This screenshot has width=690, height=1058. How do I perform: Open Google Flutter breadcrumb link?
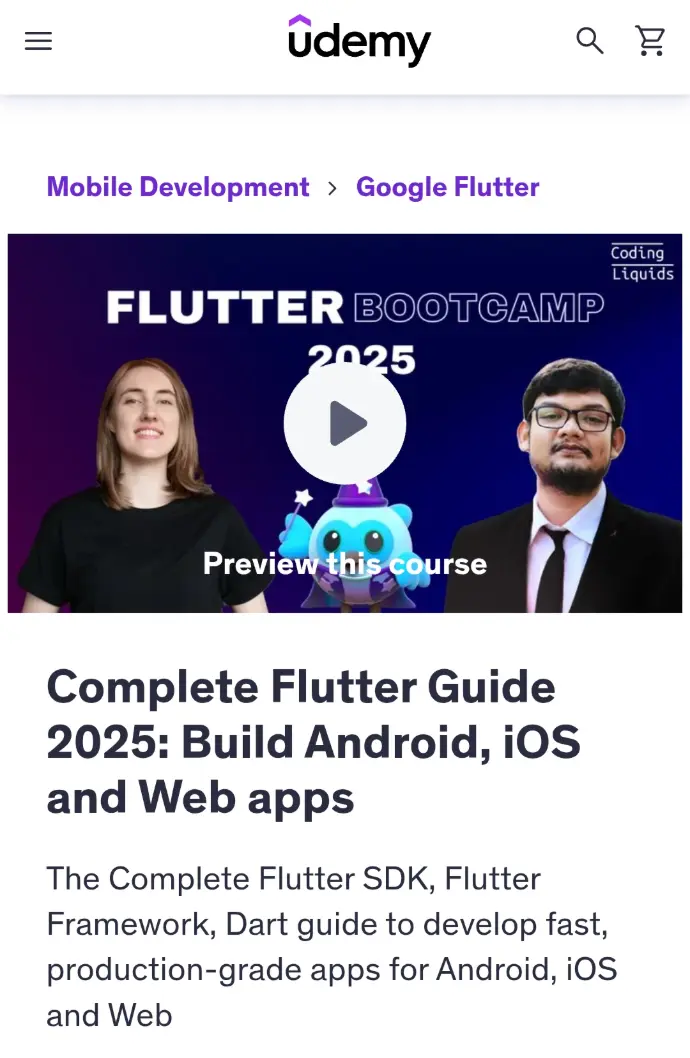447,187
